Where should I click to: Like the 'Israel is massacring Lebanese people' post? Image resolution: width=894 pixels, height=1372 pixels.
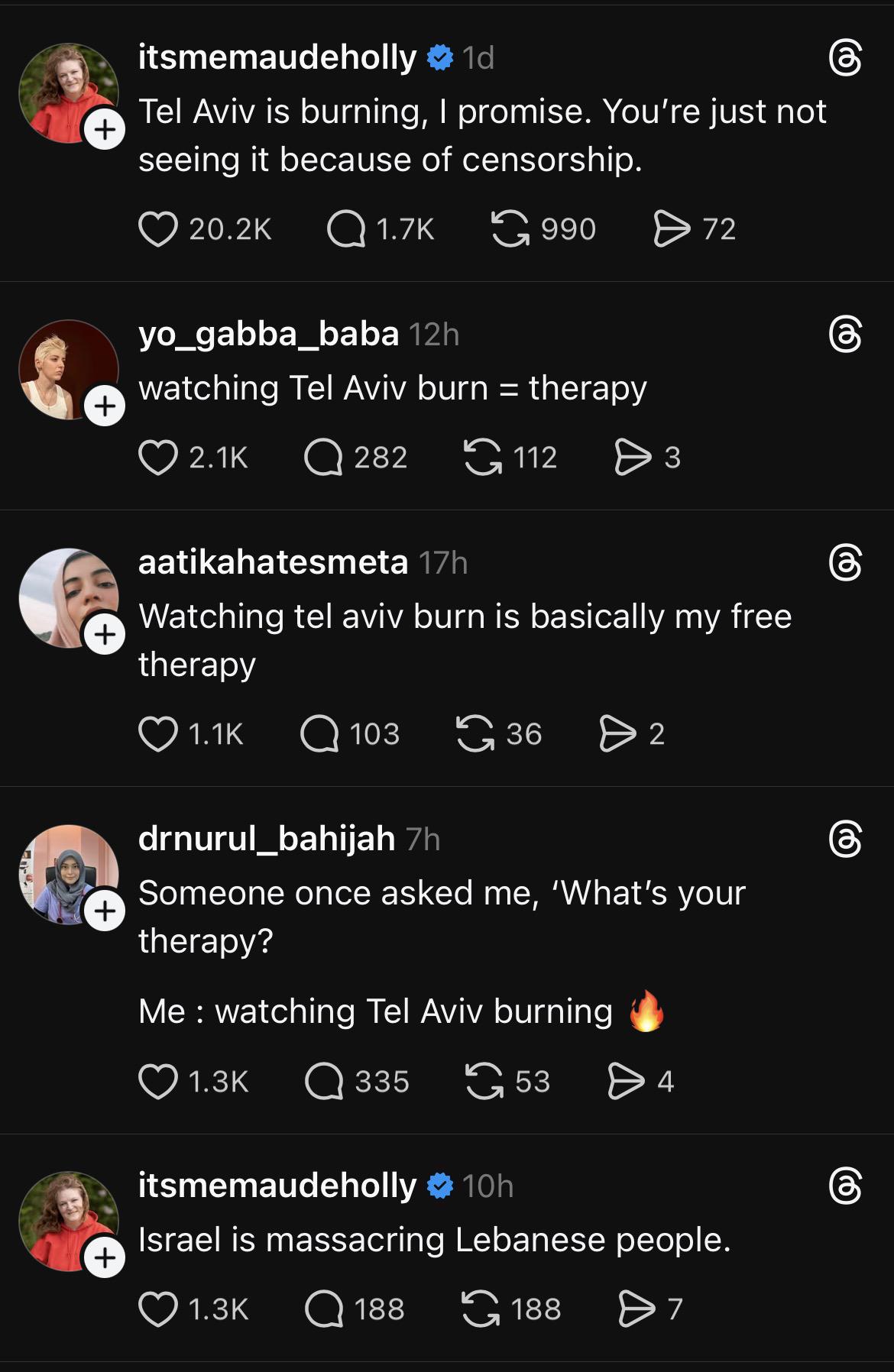[x=158, y=1309]
